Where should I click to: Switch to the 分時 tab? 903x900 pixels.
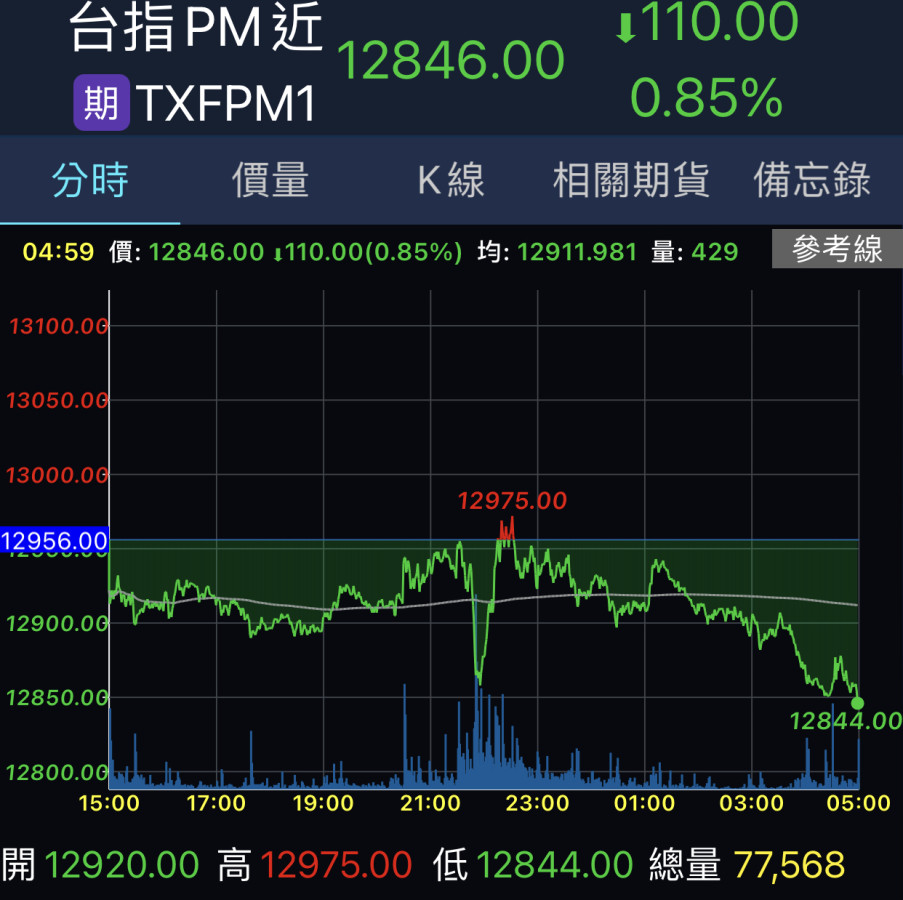(x=90, y=181)
